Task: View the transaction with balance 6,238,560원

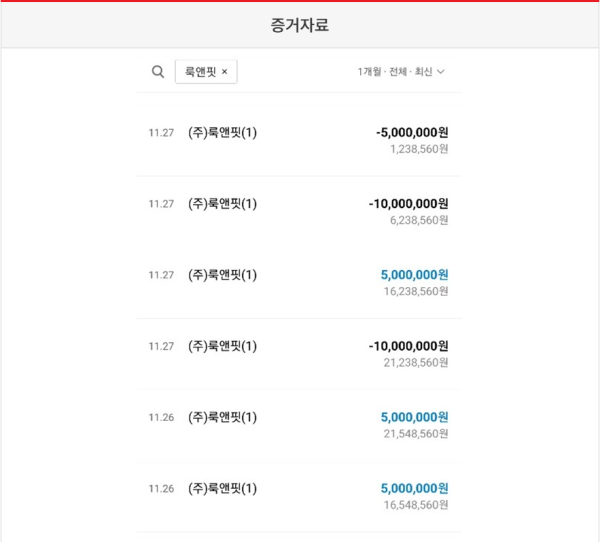Action: pyautogui.click(x=298, y=211)
